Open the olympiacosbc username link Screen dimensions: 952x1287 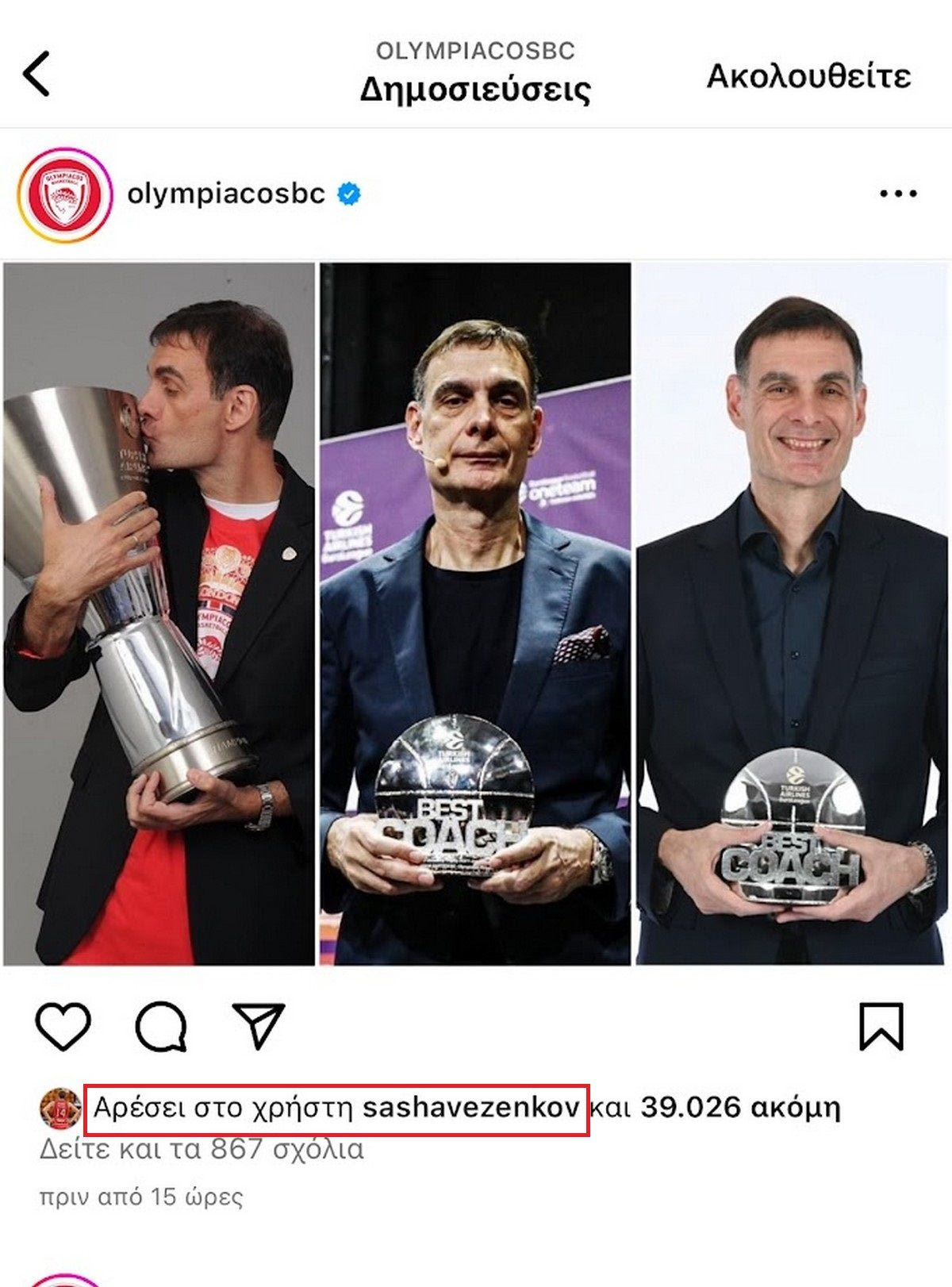[x=226, y=194]
